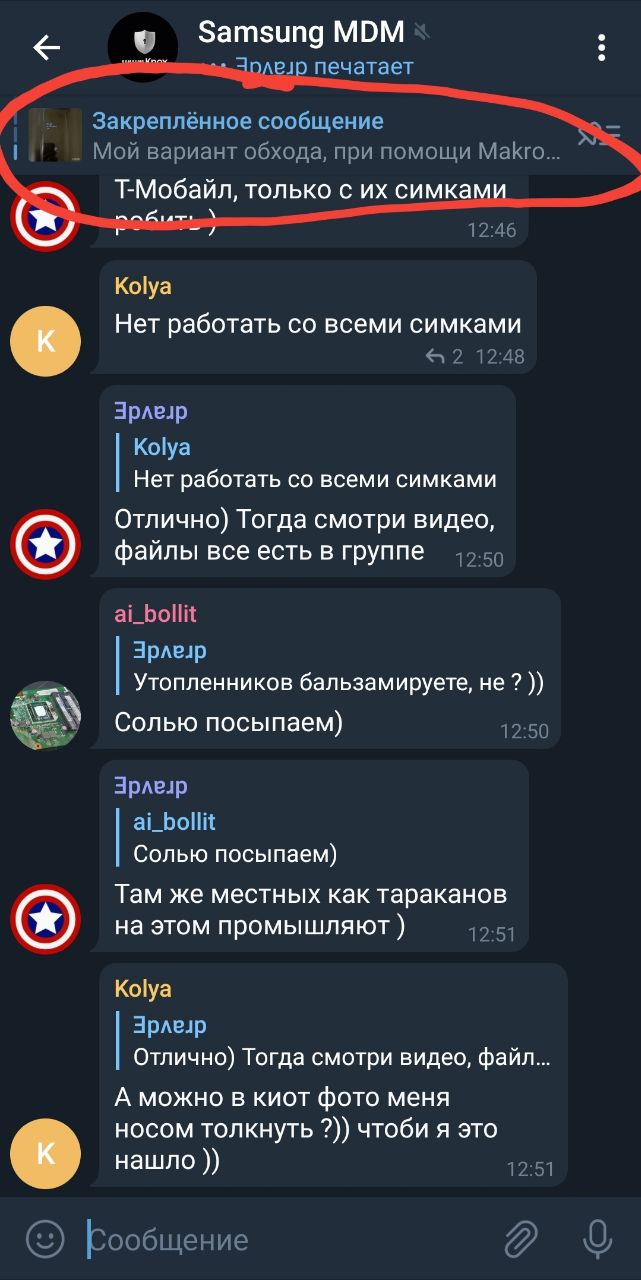Tap the microphone voice message button

pyautogui.click(x=597, y=1240)
